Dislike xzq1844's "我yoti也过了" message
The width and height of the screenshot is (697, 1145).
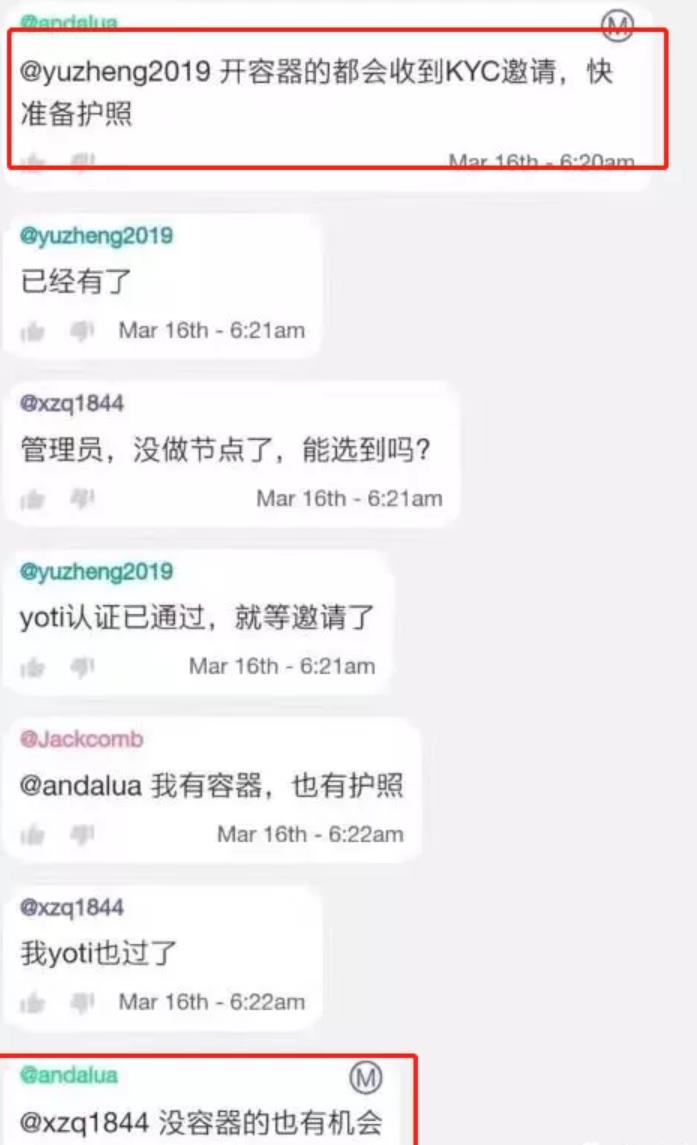pyautogui.click(x=82, y=1003)
